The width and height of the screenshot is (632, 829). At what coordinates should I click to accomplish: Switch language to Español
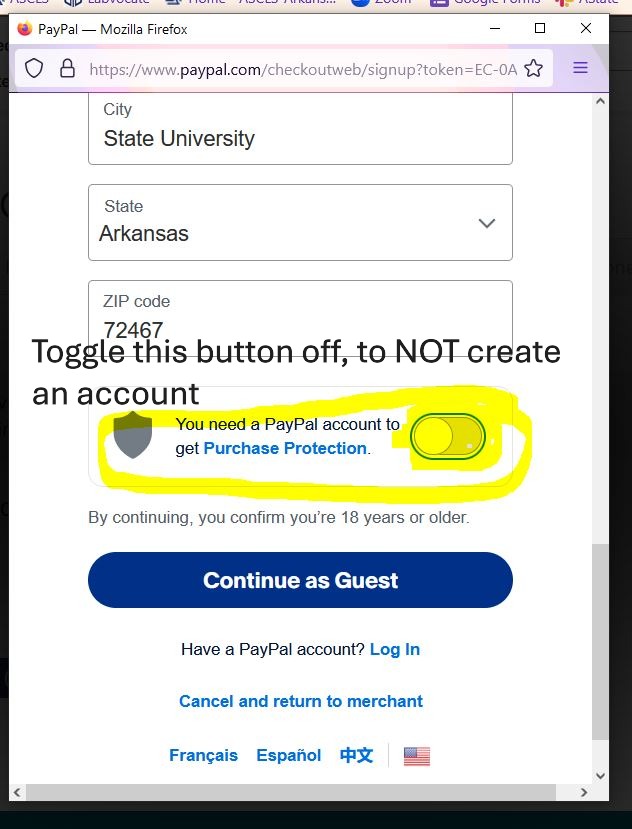coord(288,755)
